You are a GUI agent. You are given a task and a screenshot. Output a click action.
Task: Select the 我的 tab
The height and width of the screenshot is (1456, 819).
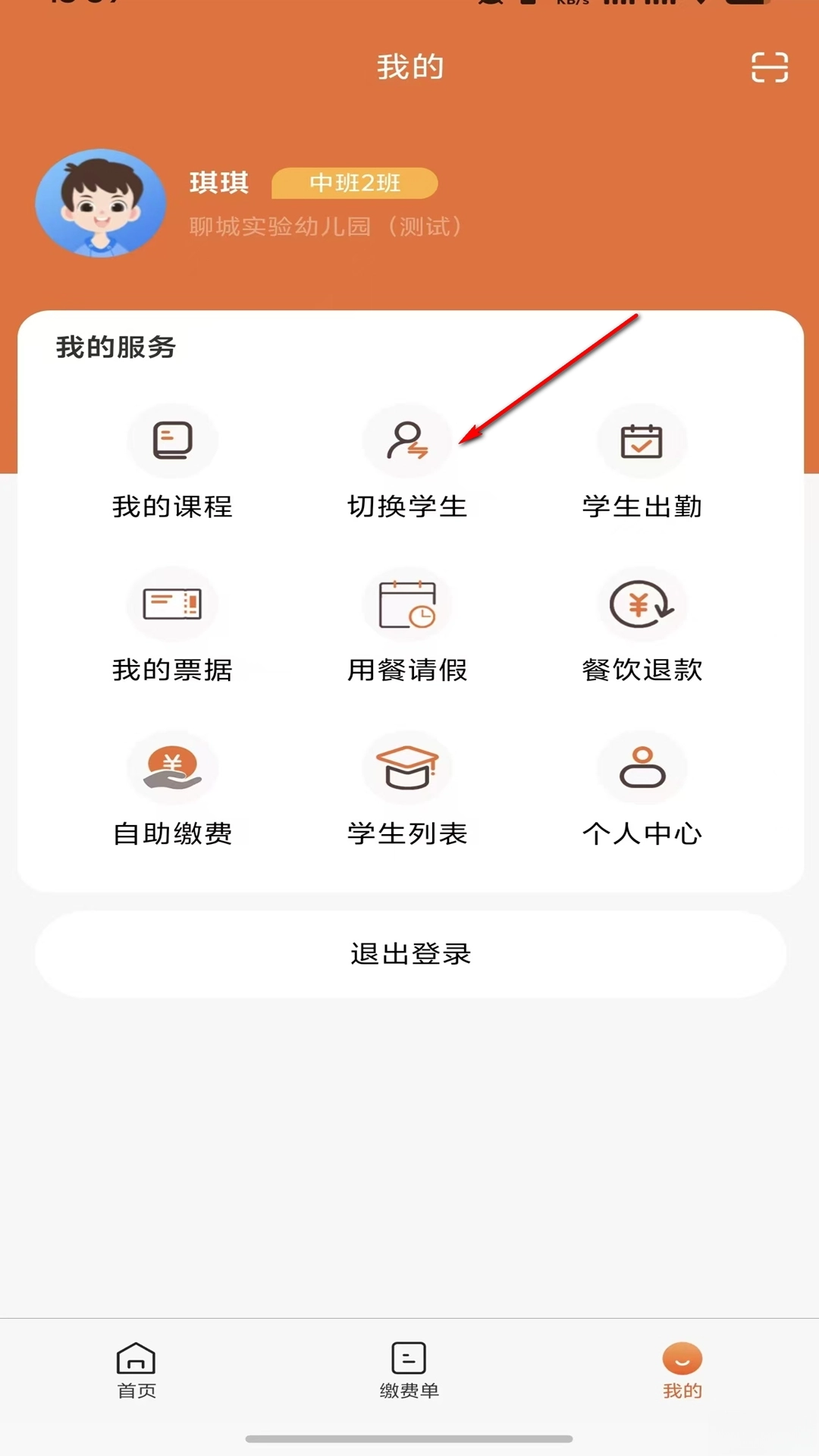click(x=682, y=1370)
